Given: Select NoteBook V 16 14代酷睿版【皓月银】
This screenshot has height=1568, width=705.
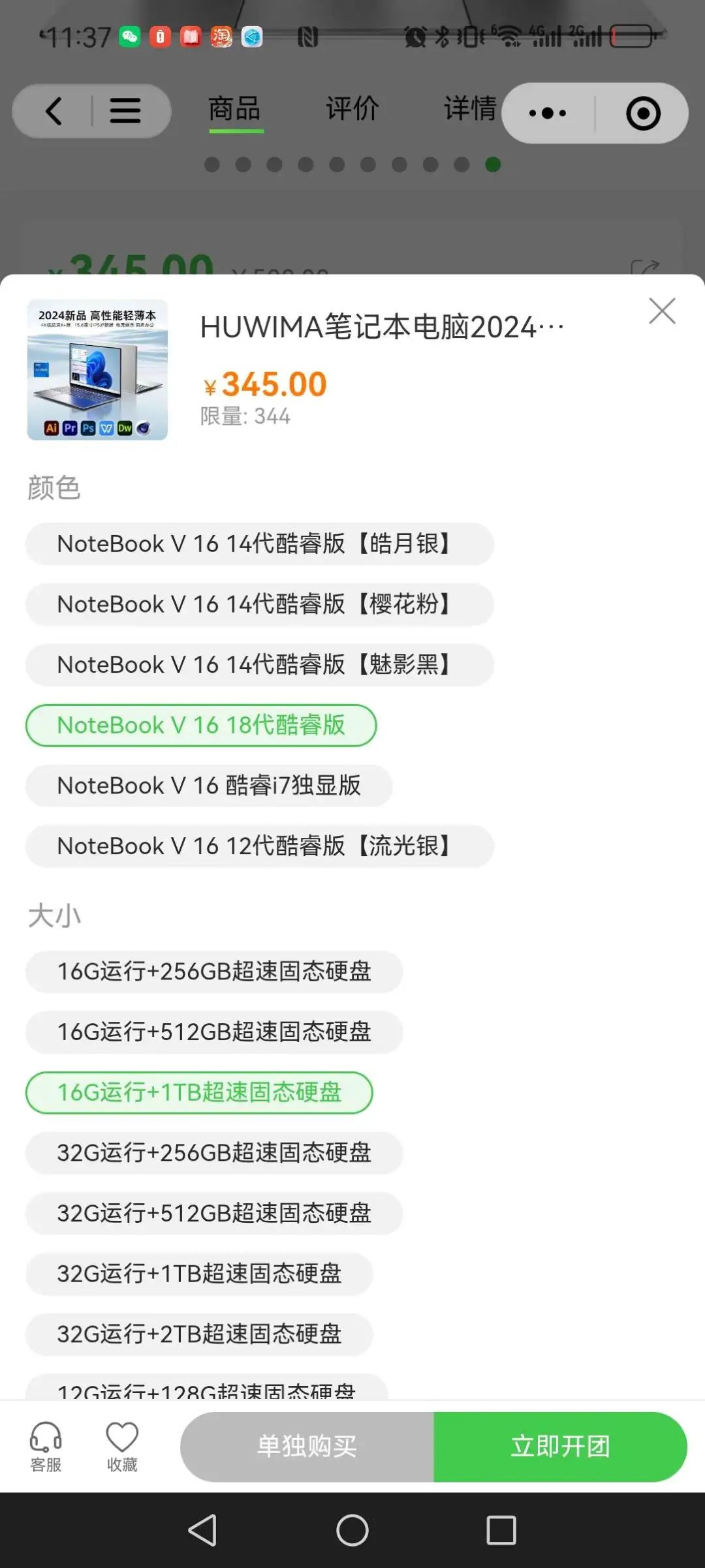Looking at the screenshot, I should click(259, 544).
